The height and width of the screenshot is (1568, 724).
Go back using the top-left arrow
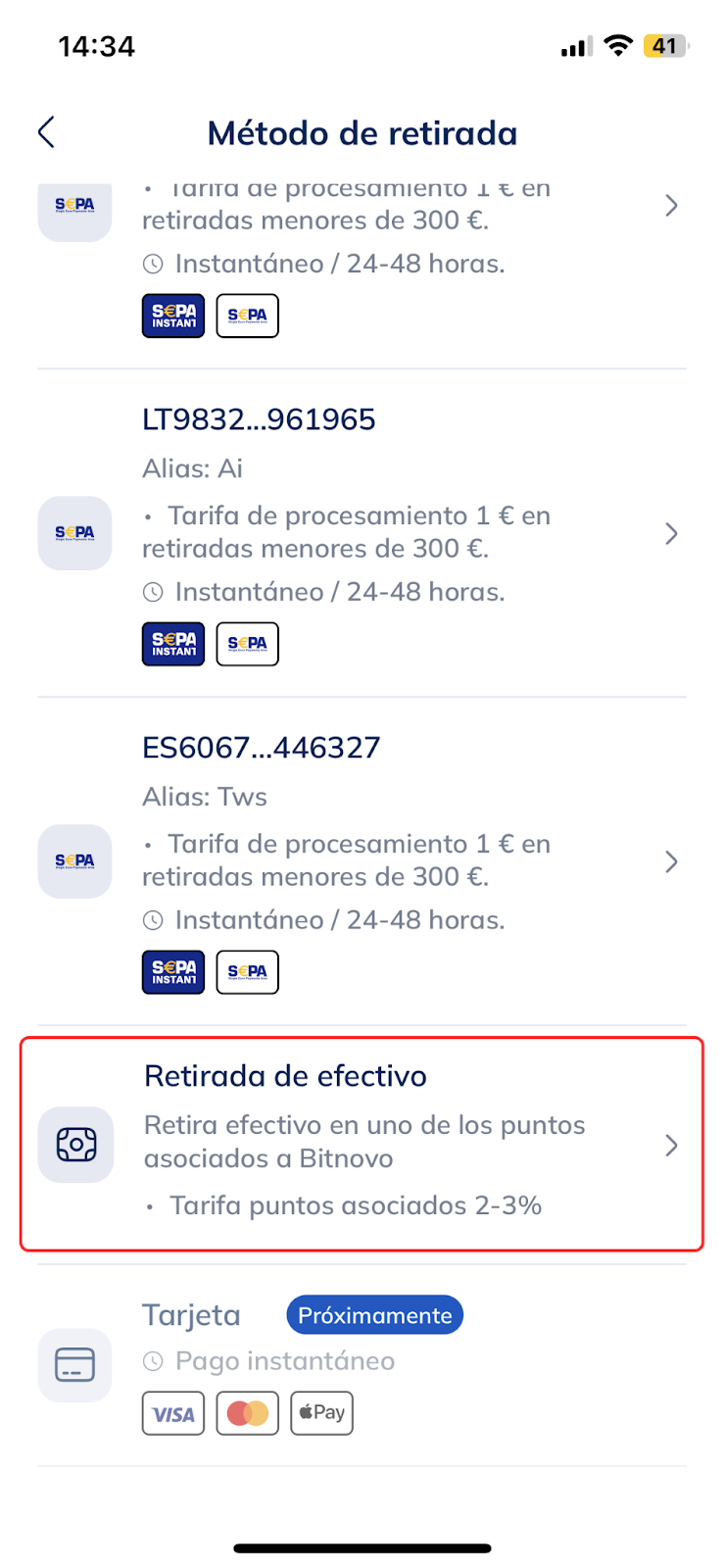pos(46,132)
